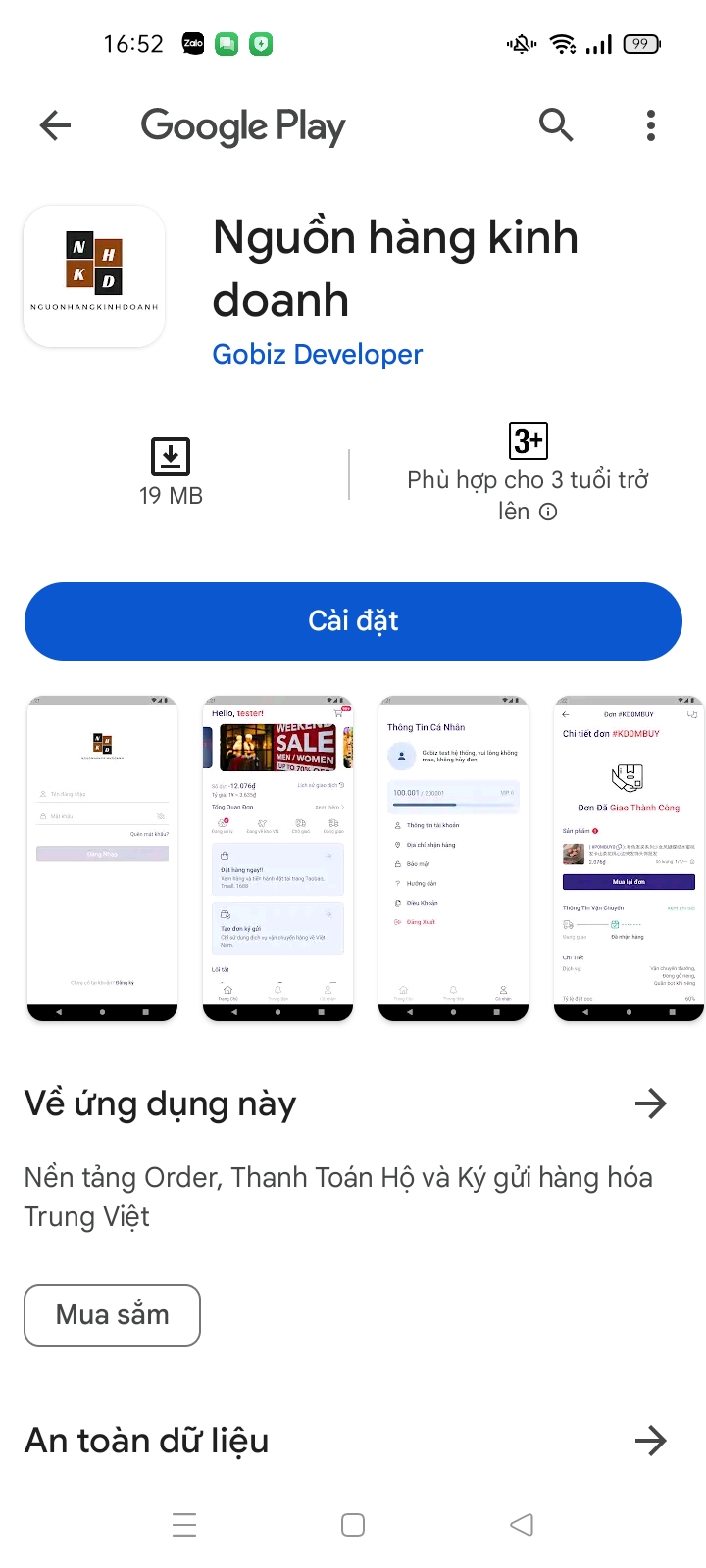The image size is (706, 1568).
Task: Open the Chi tiết đơn screenshot
Action: click(629, 858)
